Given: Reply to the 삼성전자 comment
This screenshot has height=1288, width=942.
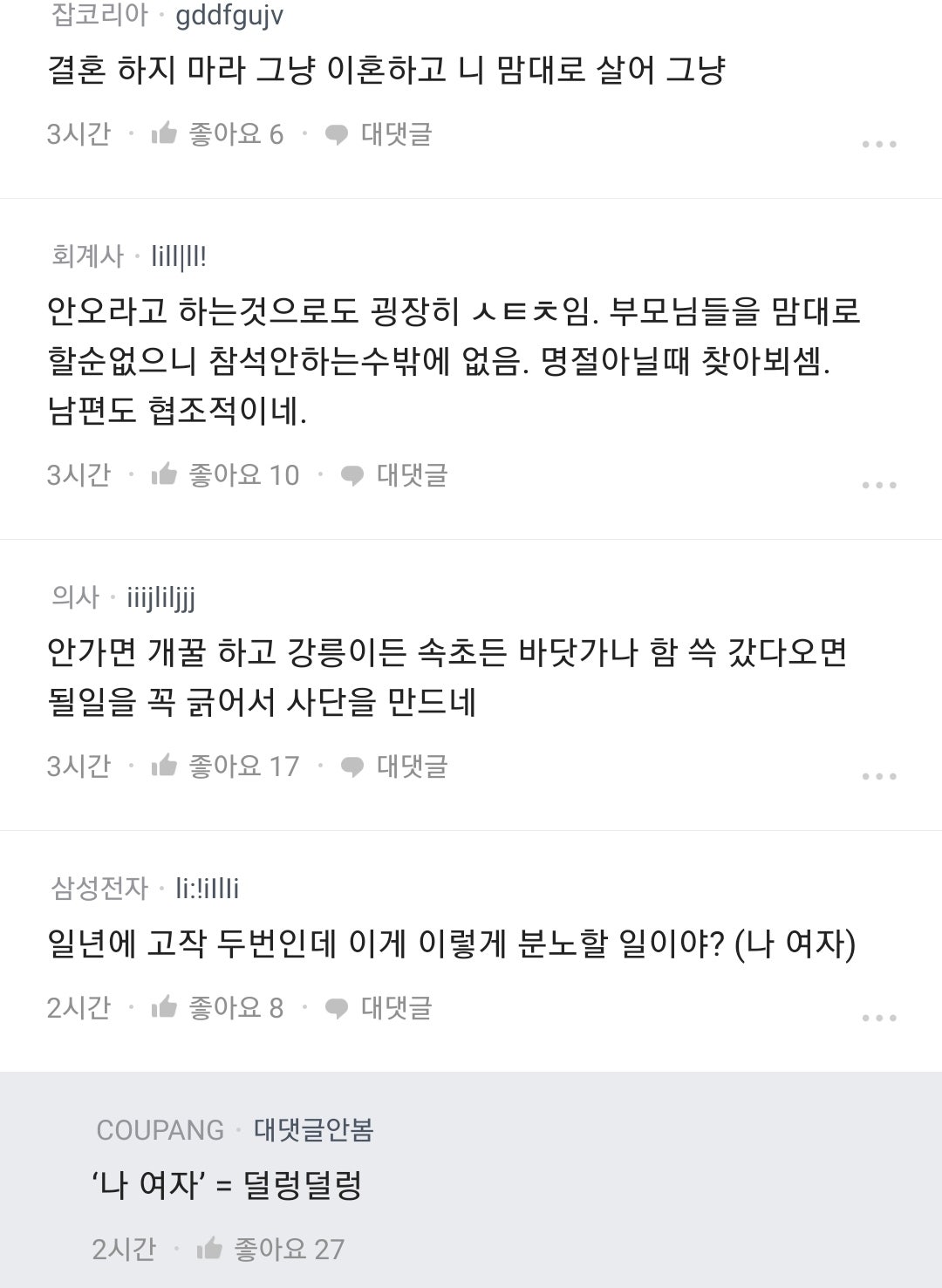Looking at the screenshot, I should (379, 1008).
